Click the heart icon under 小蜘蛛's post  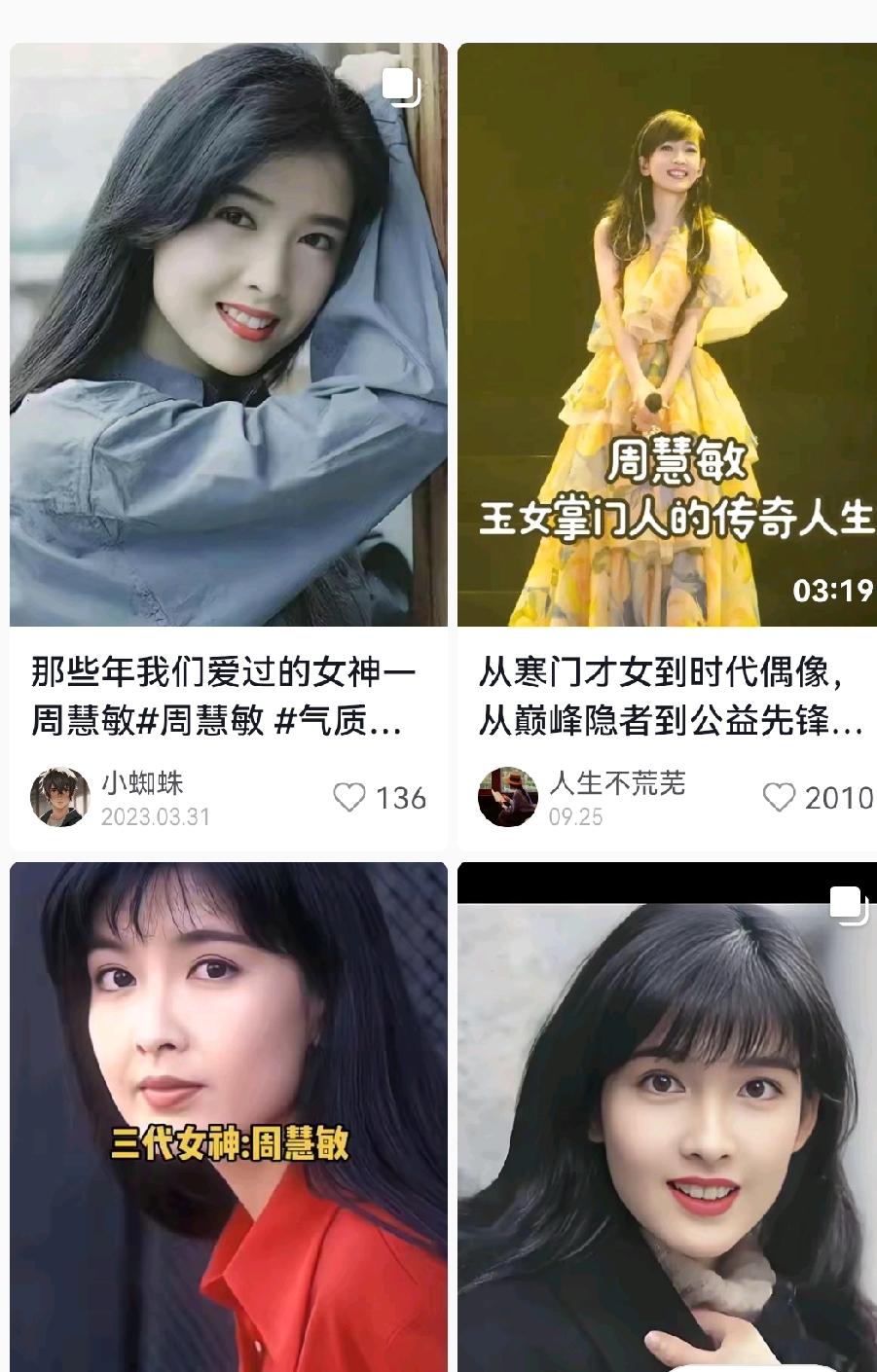pos(347,798)
